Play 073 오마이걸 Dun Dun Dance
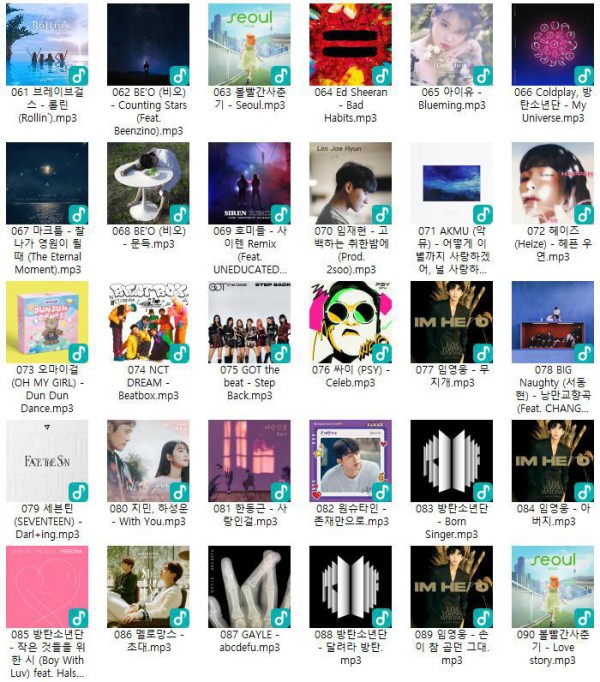Viewport: 600px width, 682px height. 47,322
